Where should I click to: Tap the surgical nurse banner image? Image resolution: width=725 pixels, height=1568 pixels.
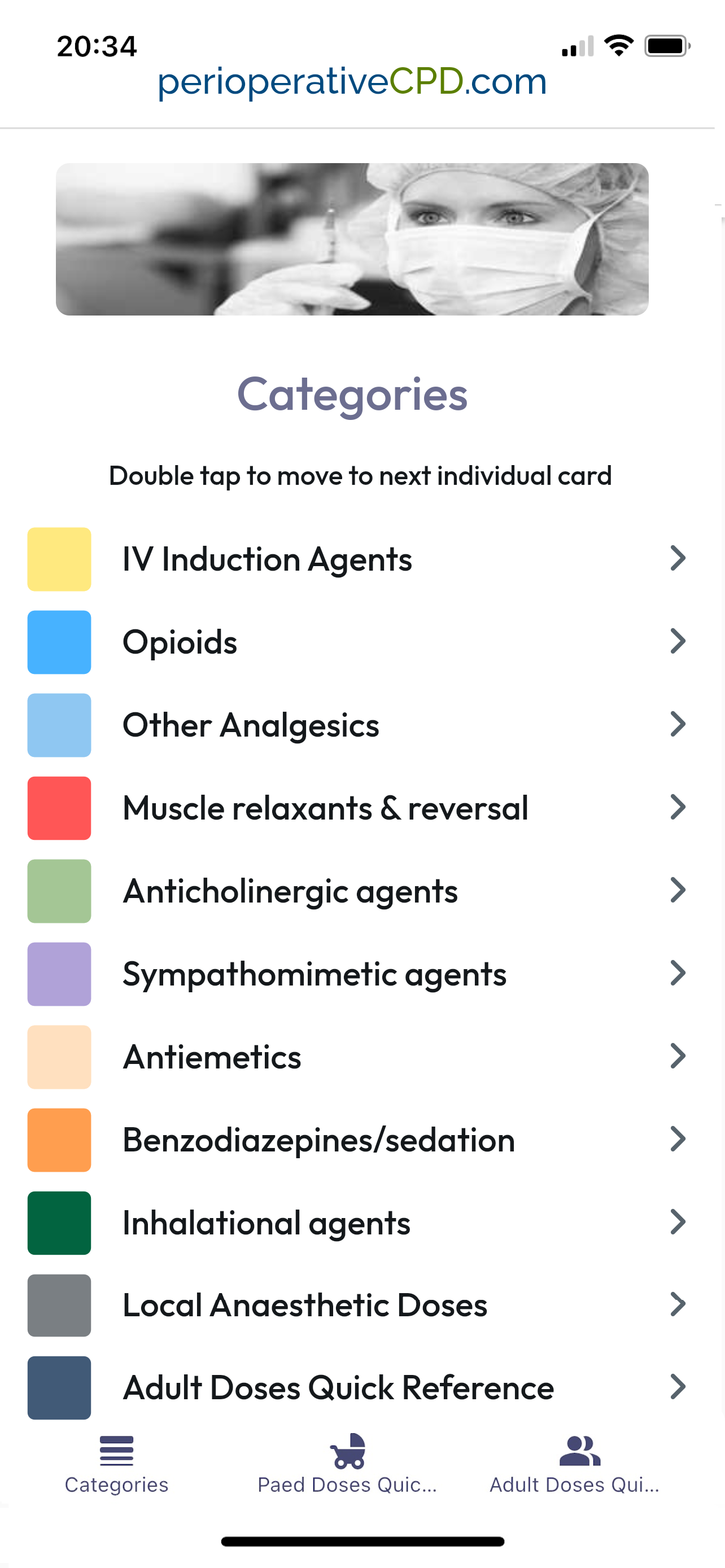[352, 238]
